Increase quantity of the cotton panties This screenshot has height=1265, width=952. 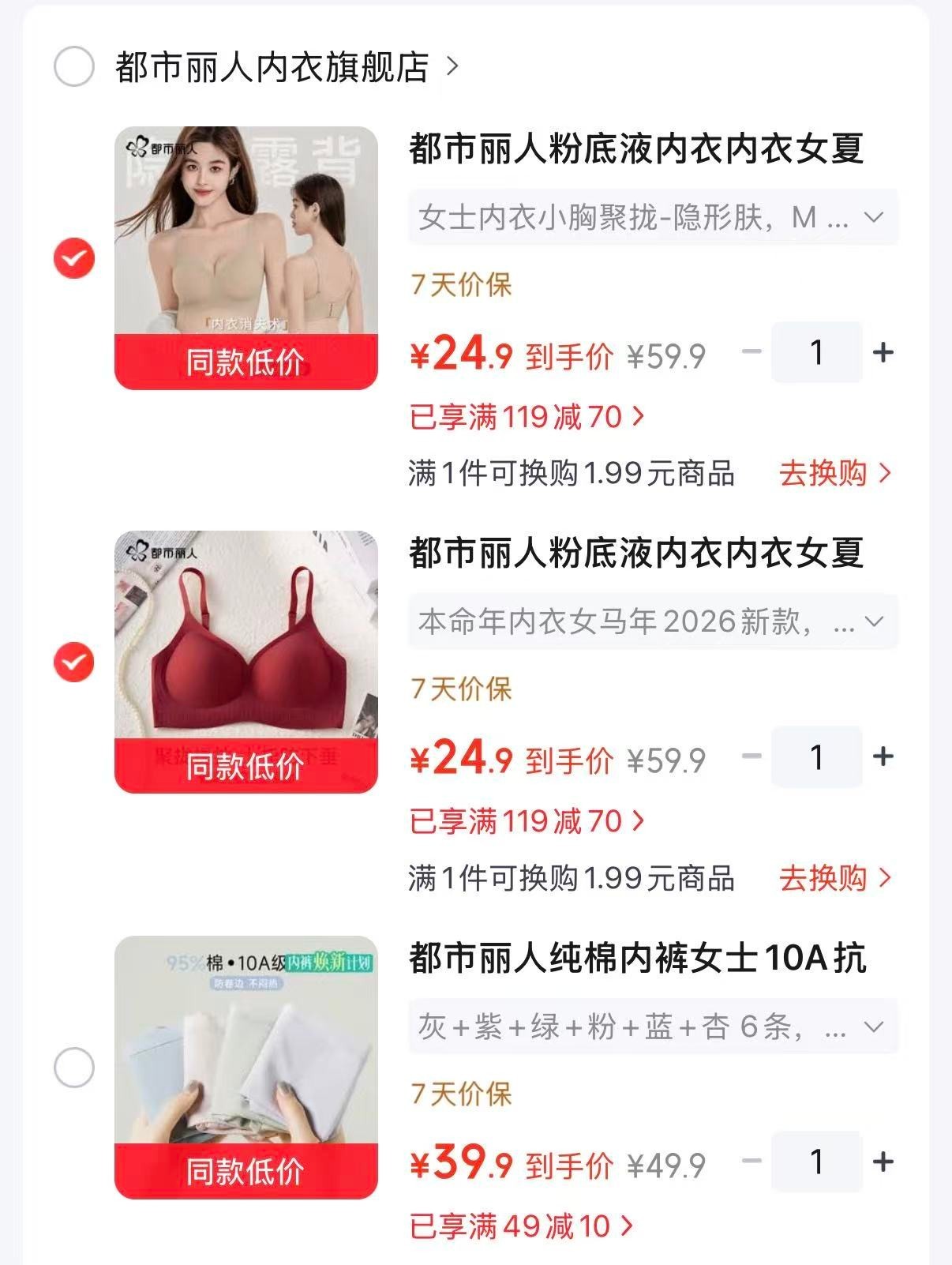pos(883,1162)
